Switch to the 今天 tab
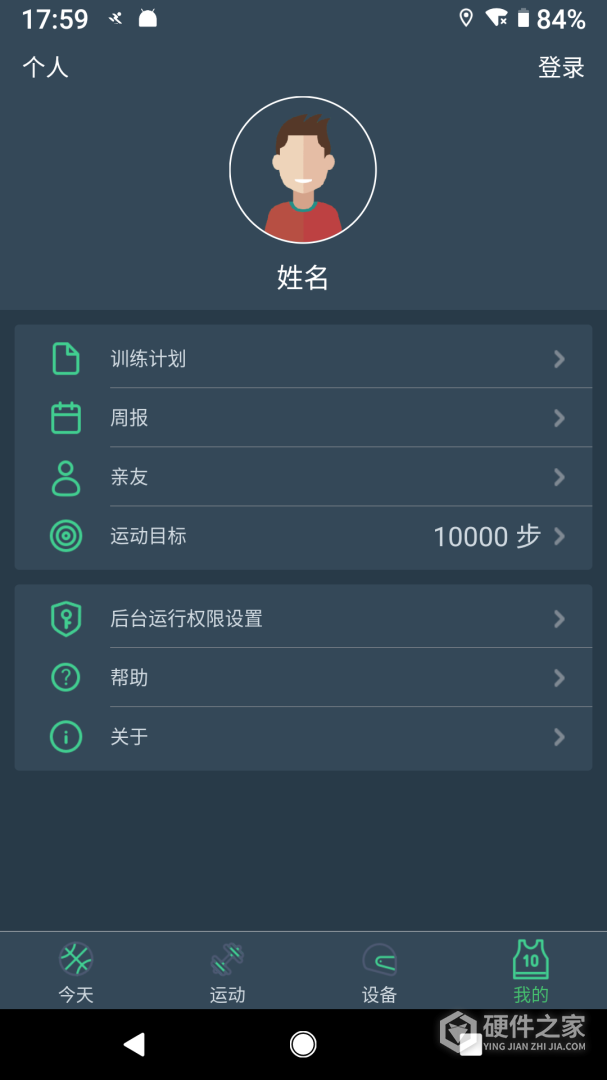607x1080 pixels. pyautogui.click(x=76, y=971)
